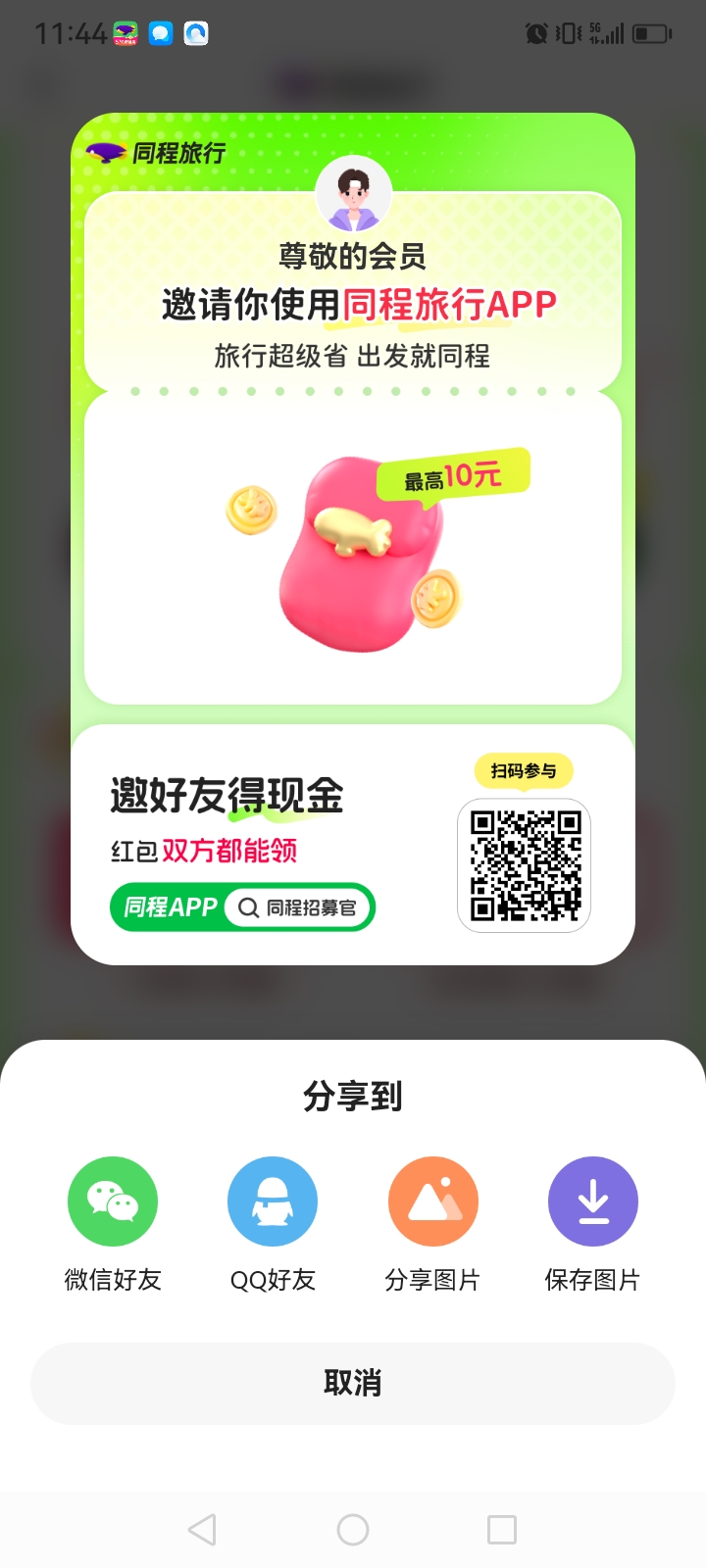
Task: Save the poster via 保存图片
Action: click(x=592, y=1202)
